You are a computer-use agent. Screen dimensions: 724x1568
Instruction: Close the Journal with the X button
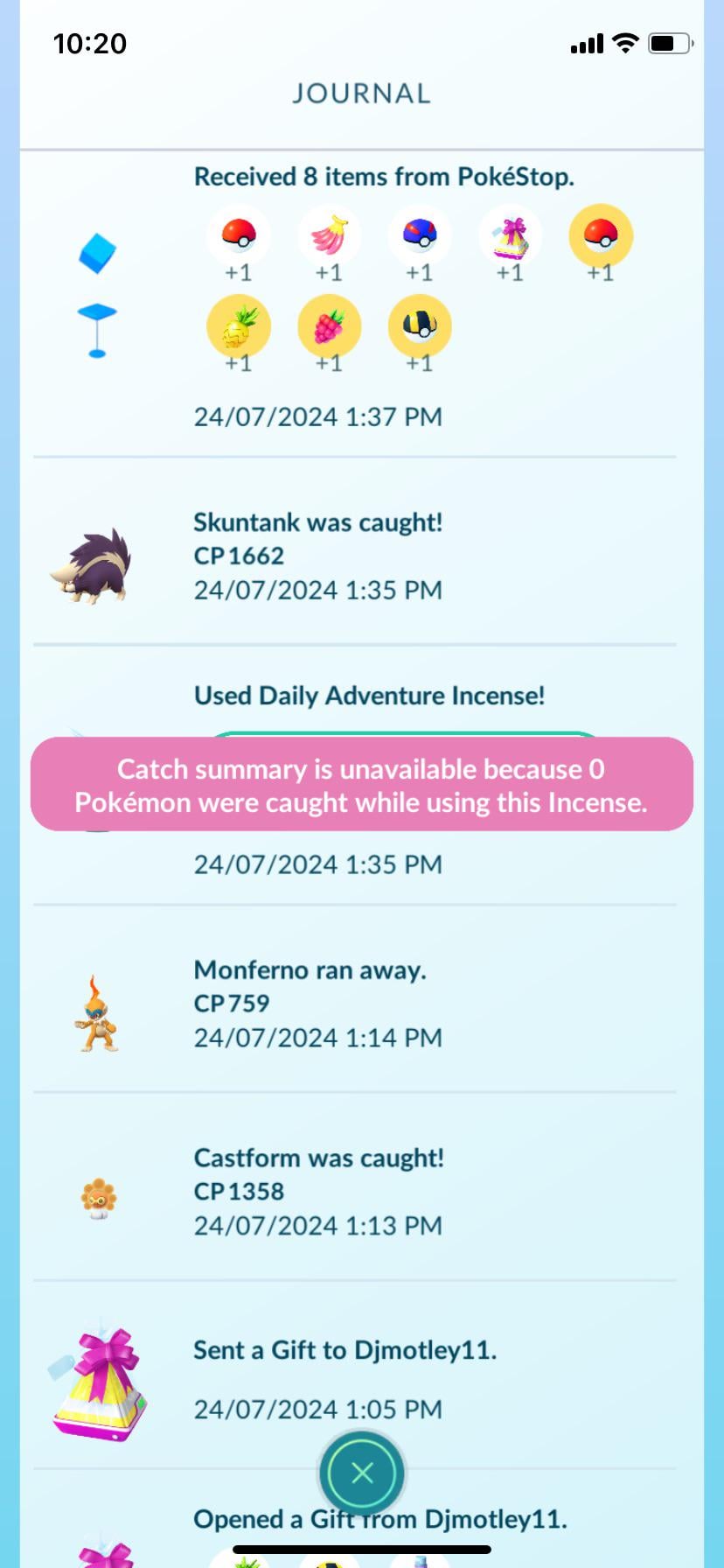tap(362, 1473)
